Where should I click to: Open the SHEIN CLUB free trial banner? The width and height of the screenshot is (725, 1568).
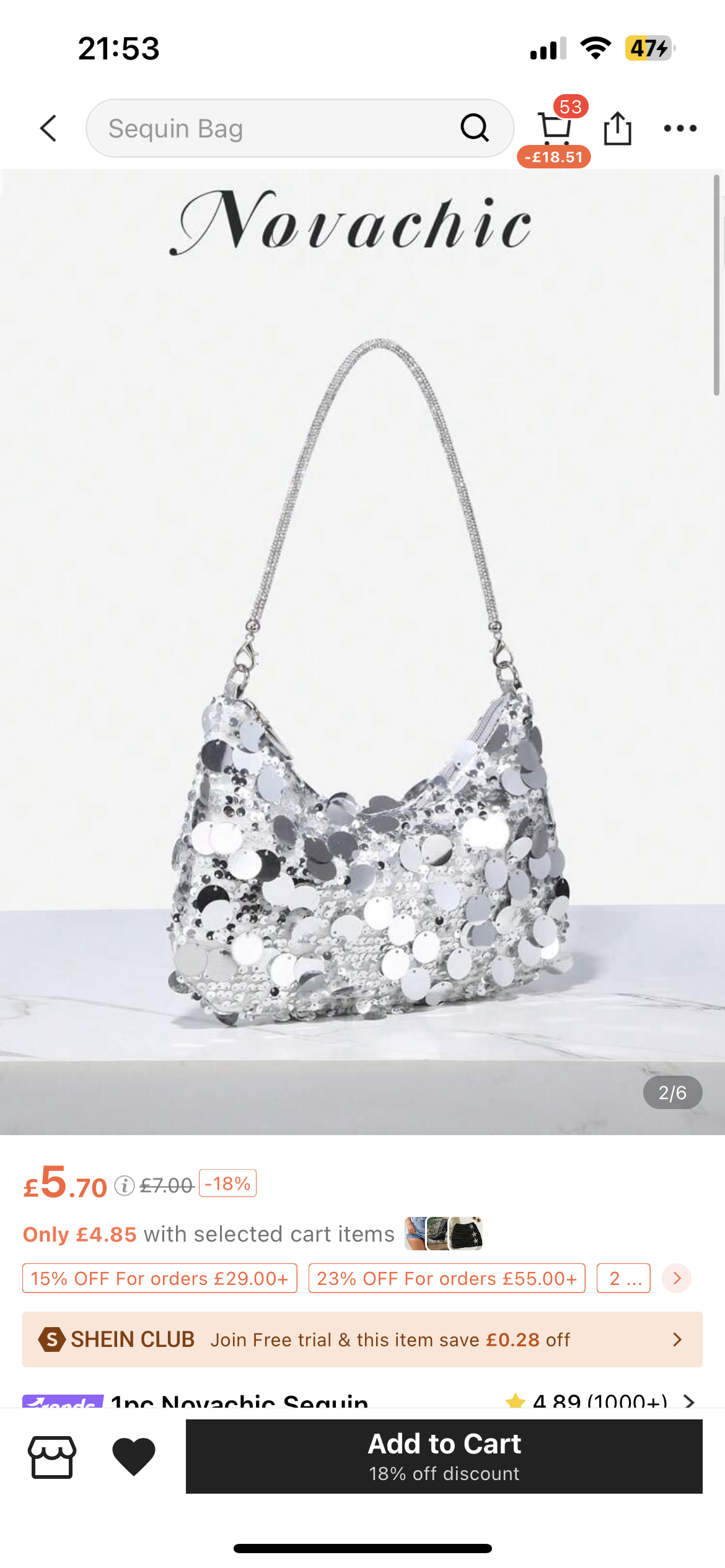coord(362,1339)
